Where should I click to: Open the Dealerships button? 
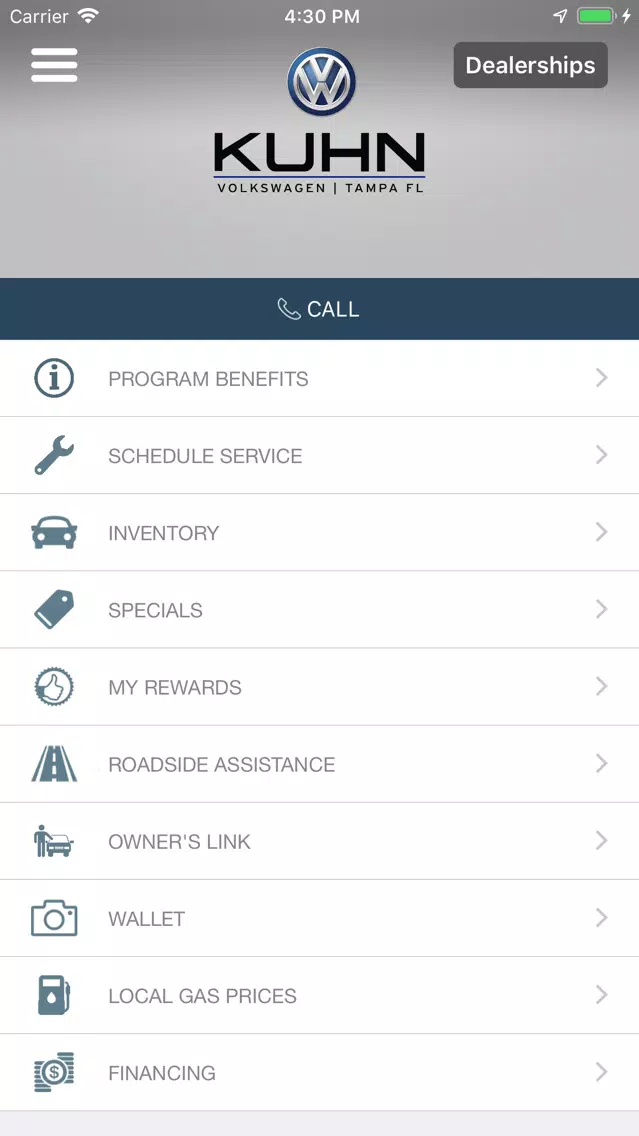point(530,65)
